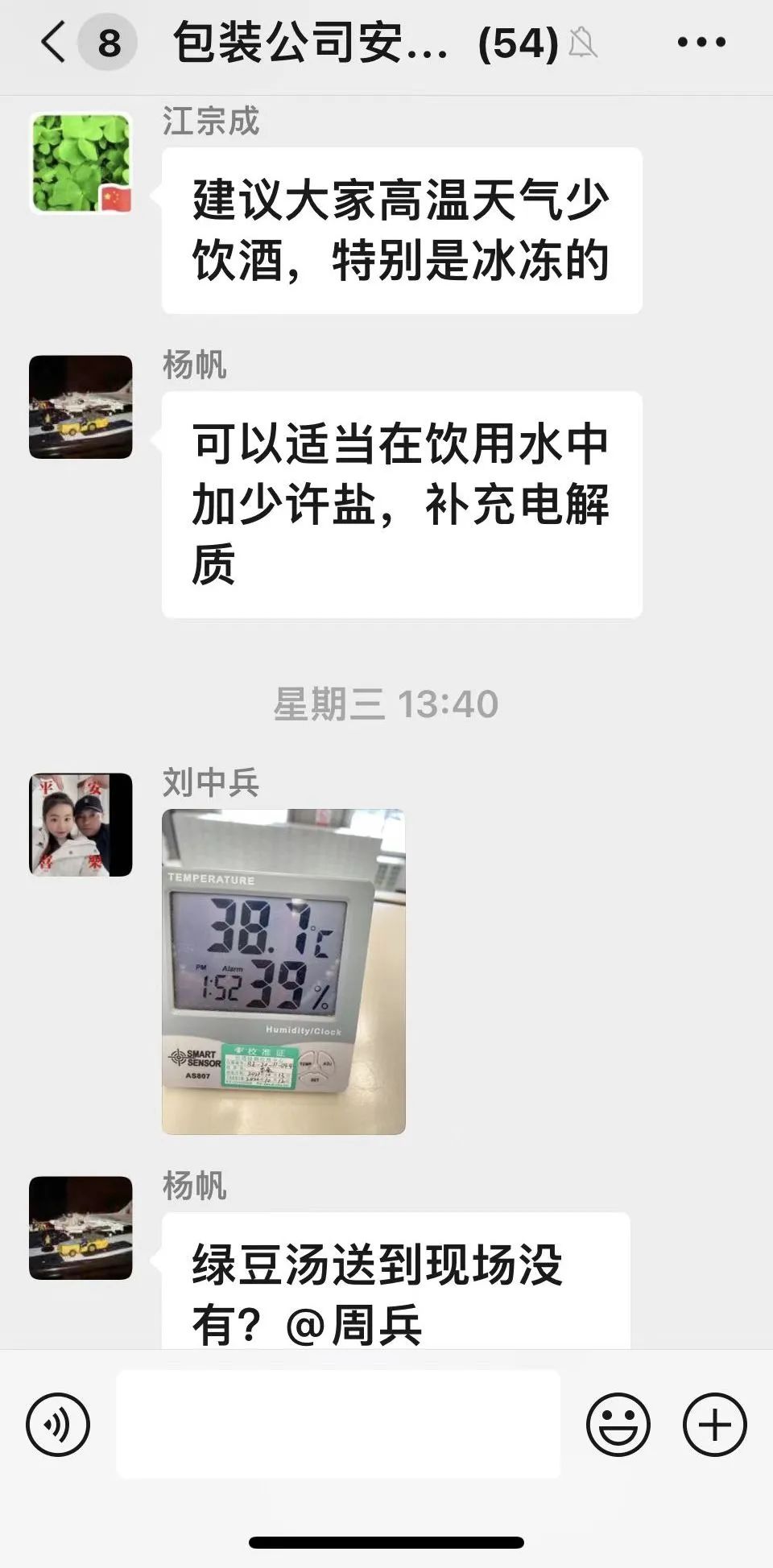773x1568 pixels.
Task: Open 刘中兵's profile avatar
Action: point(81,824)
